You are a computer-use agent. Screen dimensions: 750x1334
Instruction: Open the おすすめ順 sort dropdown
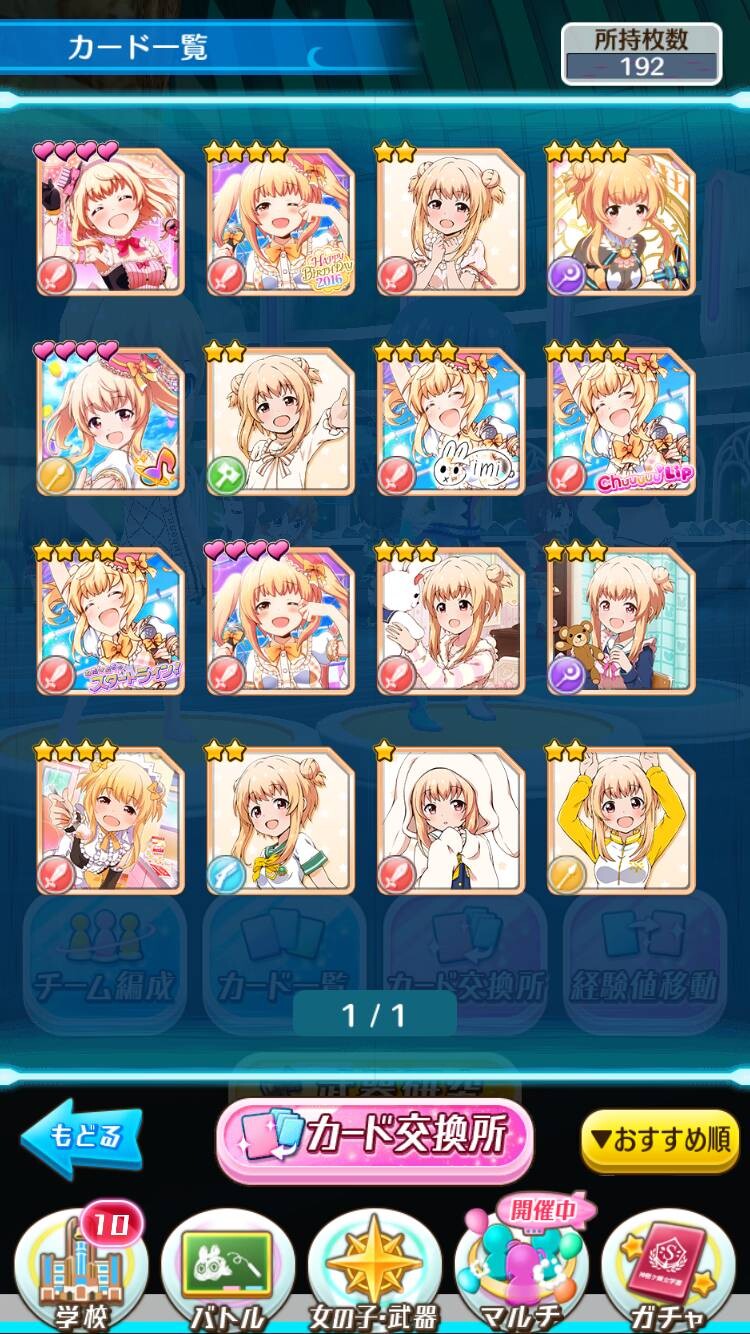coord(659,1140)
